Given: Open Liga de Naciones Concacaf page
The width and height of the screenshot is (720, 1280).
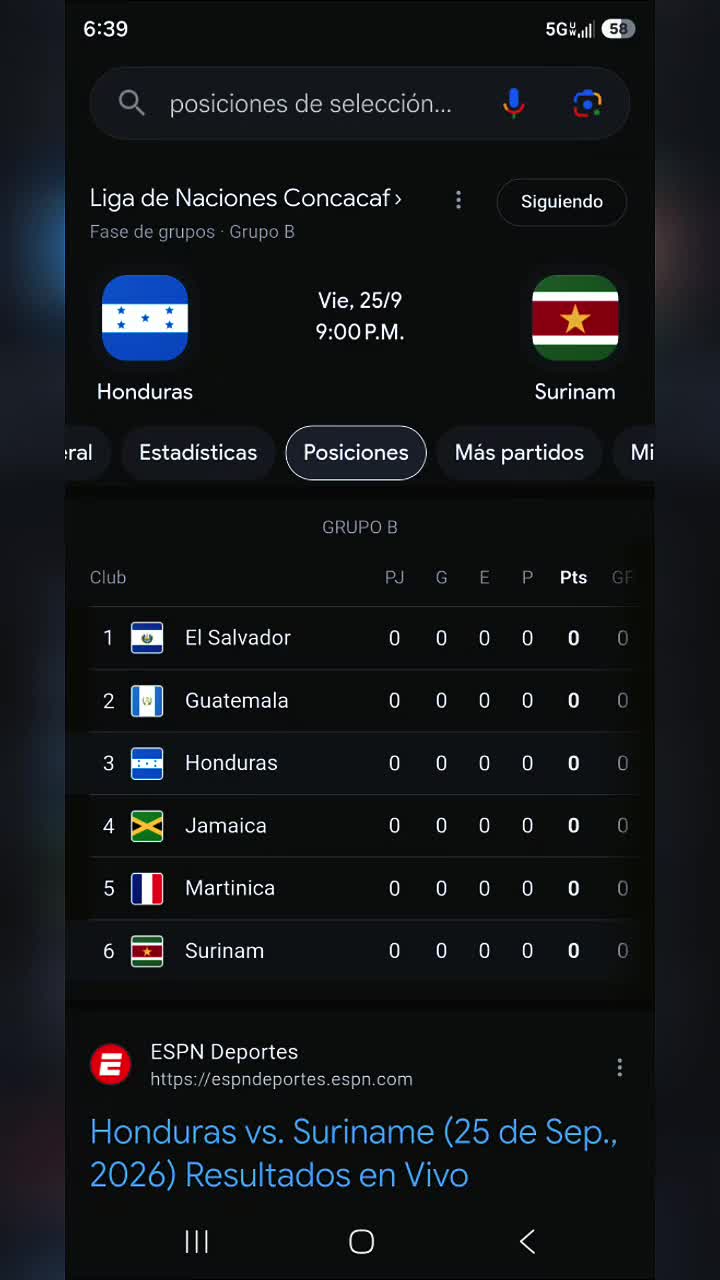Looking at the screenshot, I should pyautogui.click(x=246, y=198).
